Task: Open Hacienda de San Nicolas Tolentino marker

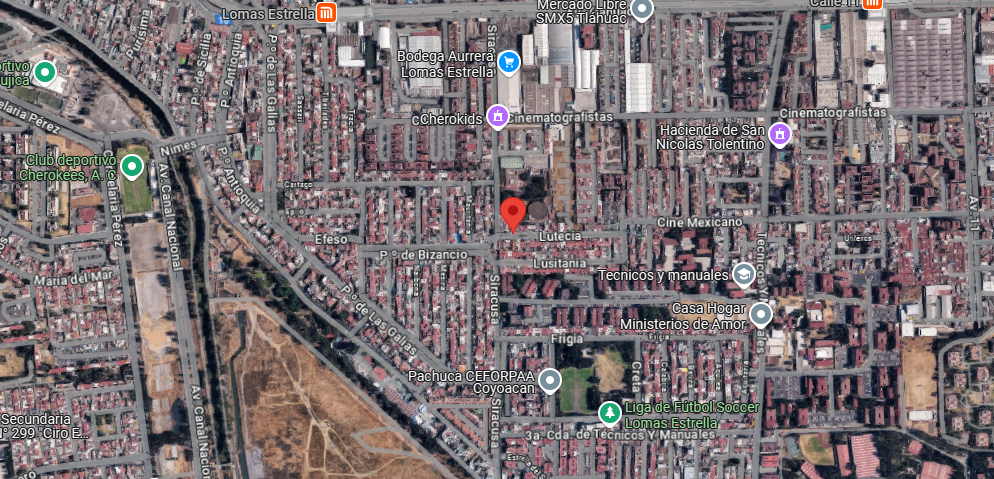Action: click(780, 135)
